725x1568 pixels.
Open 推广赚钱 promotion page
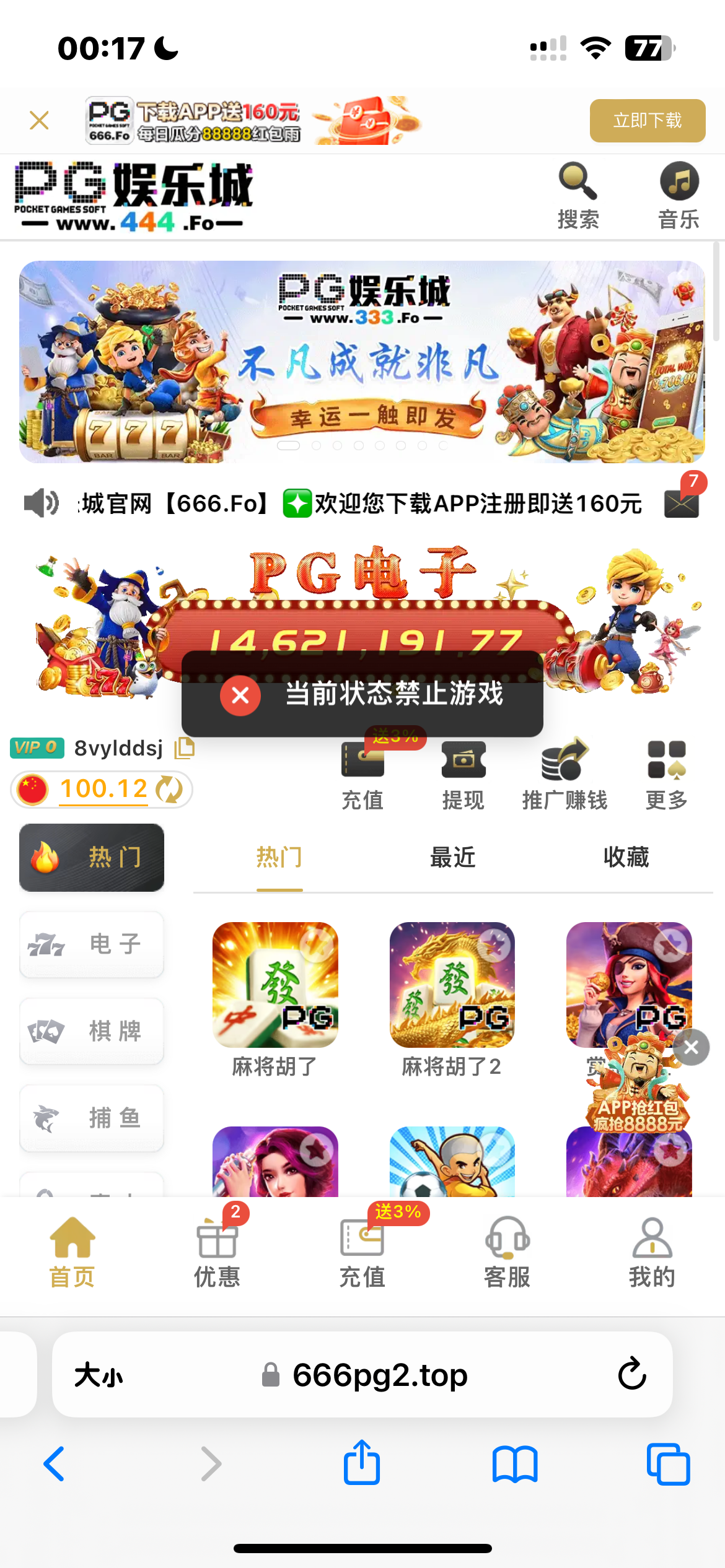[x=564, y=775]
